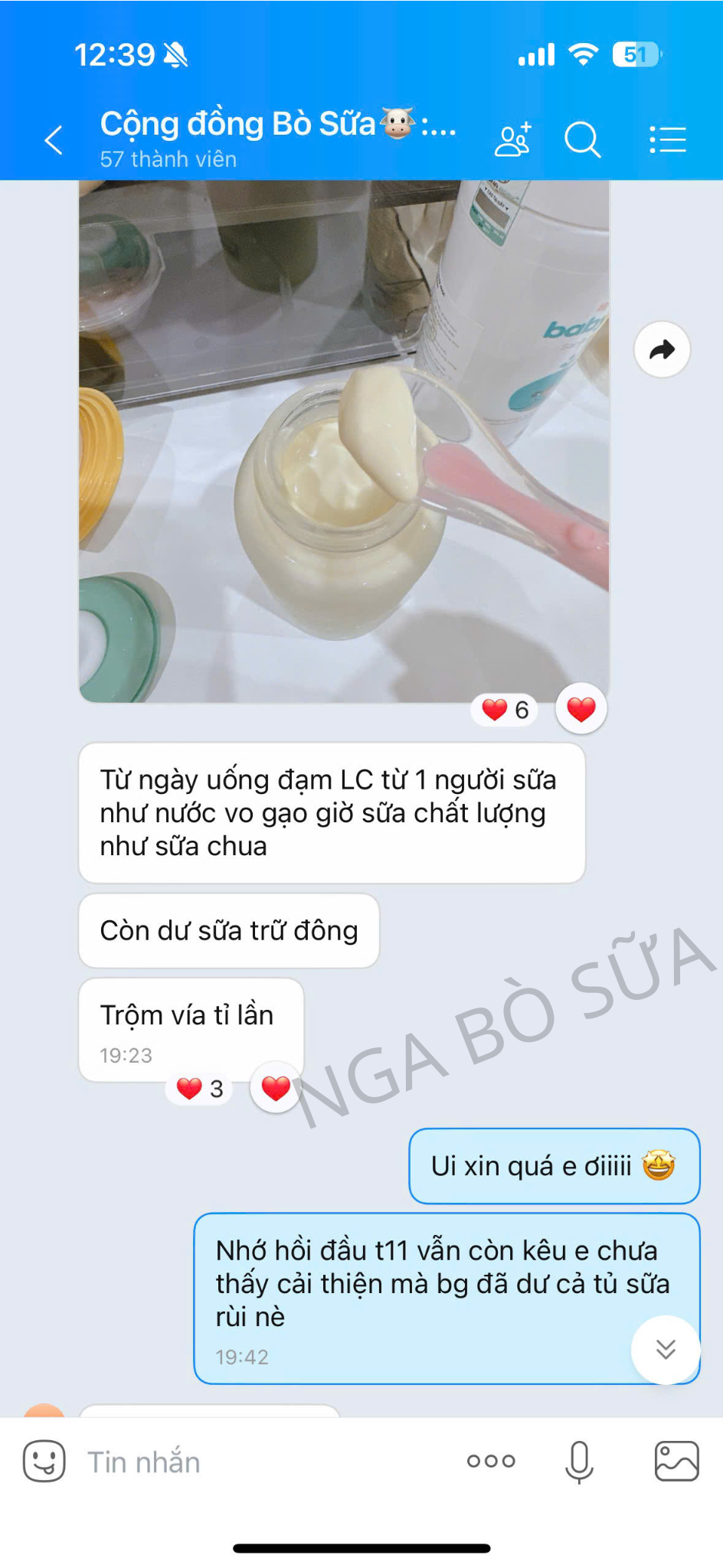View the 3 reactions on 'Trộm vía tỉ lần'
Image resolution: width=723 pixels, height=1568 pixels.
point(199,1088)
